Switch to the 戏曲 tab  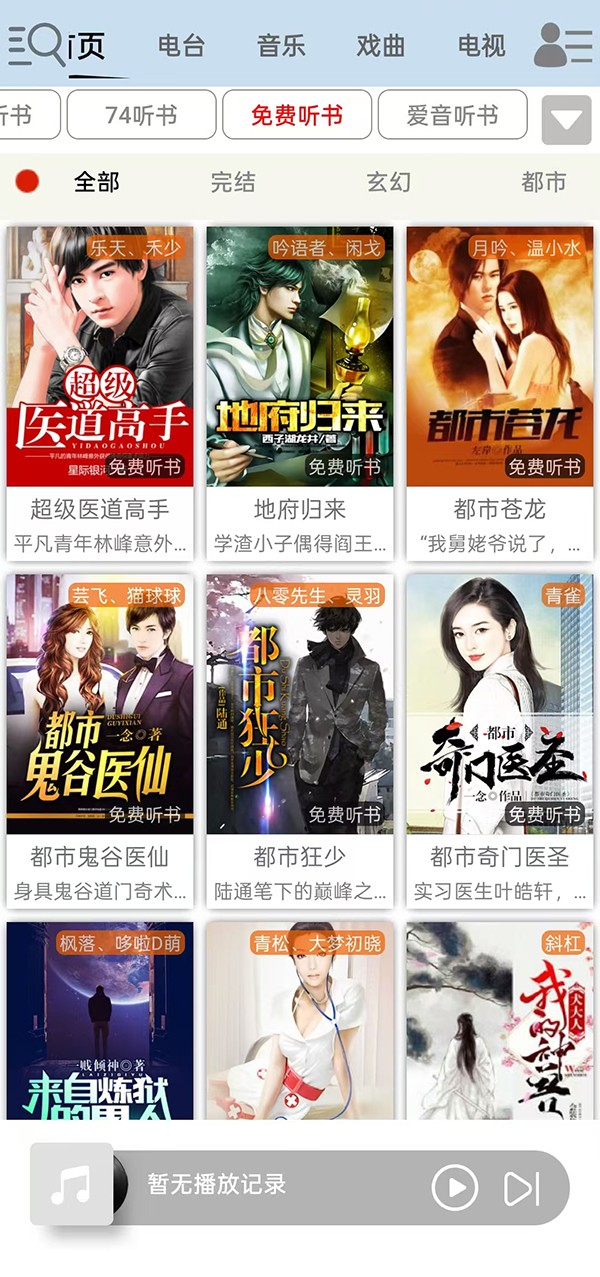[381, 46]
